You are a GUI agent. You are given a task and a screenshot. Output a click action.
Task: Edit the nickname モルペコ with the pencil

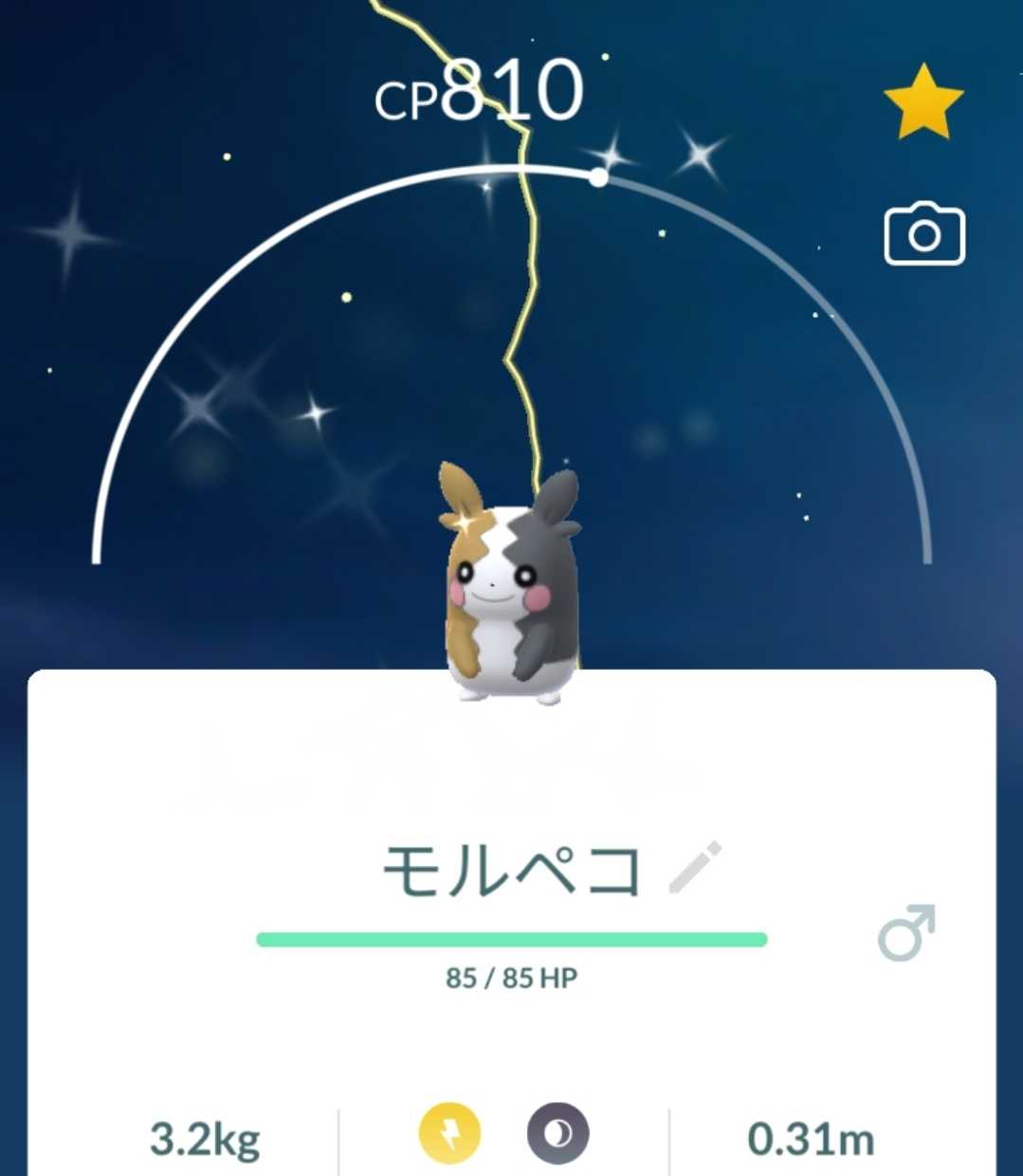click(x=695, y=868)
